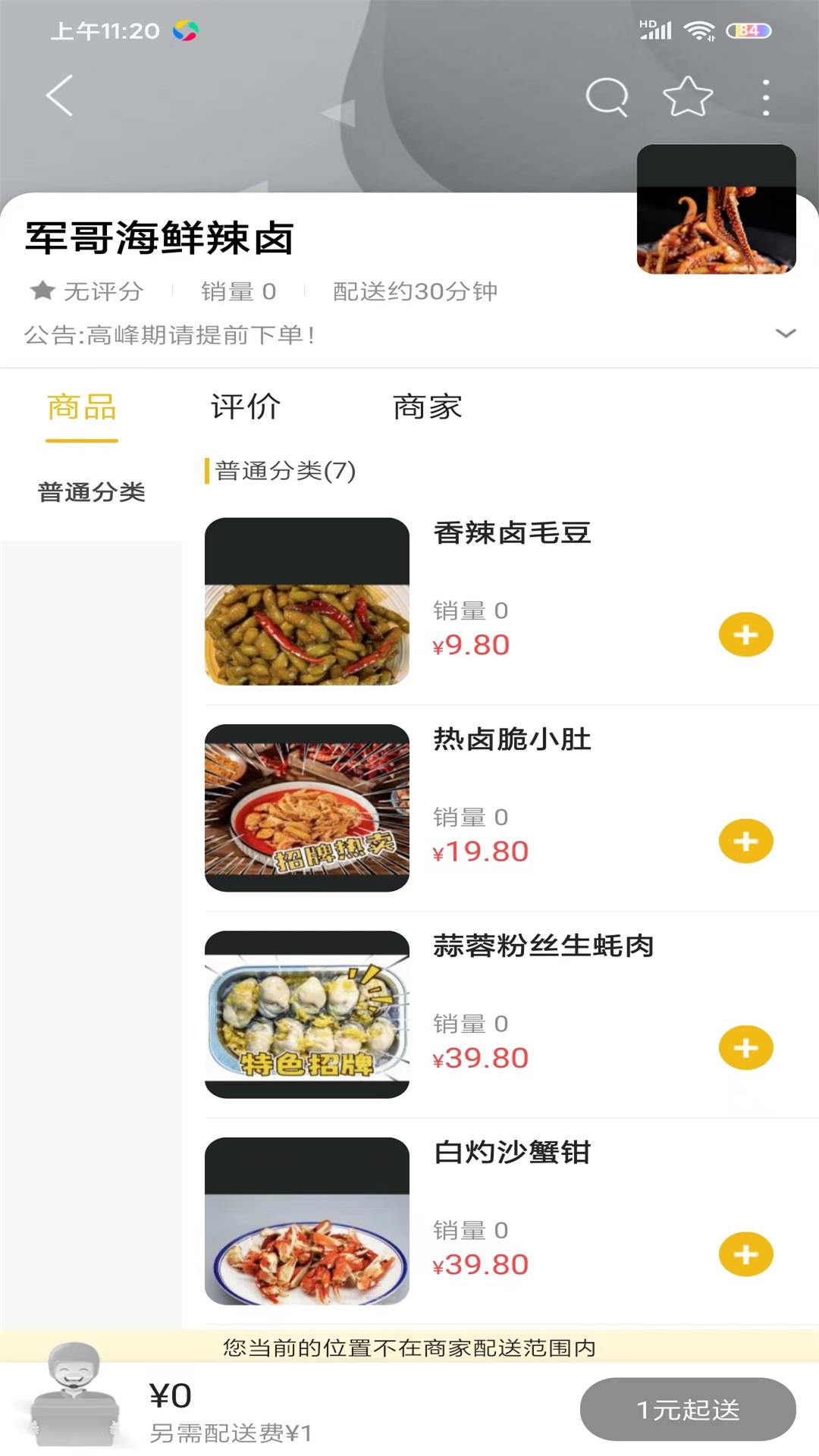This screenshot has height=1456, width=819.
Task: Select the 普通分类 category in sidebar
Action: pyautogui.click(x=91, y=491)
